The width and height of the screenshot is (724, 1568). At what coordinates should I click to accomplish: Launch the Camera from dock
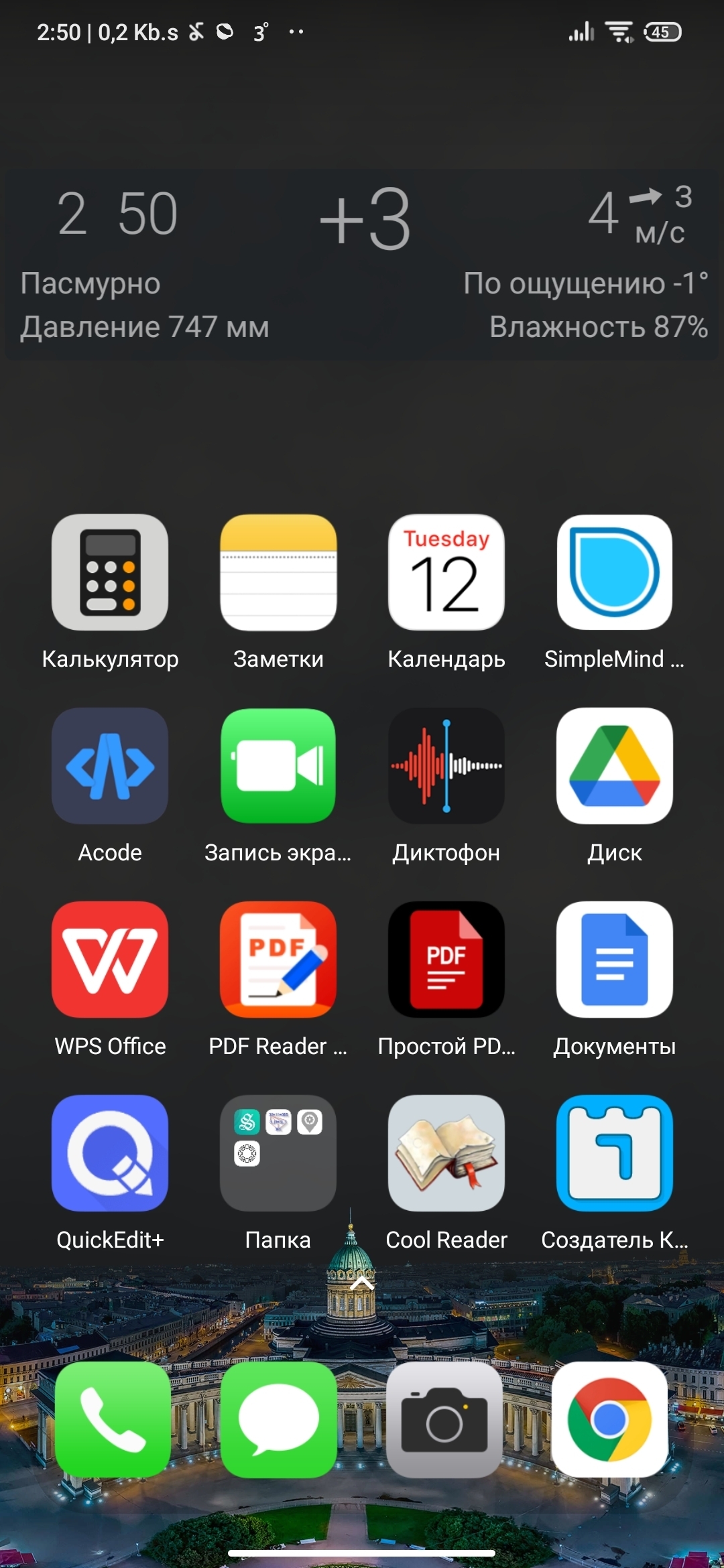444,1419
